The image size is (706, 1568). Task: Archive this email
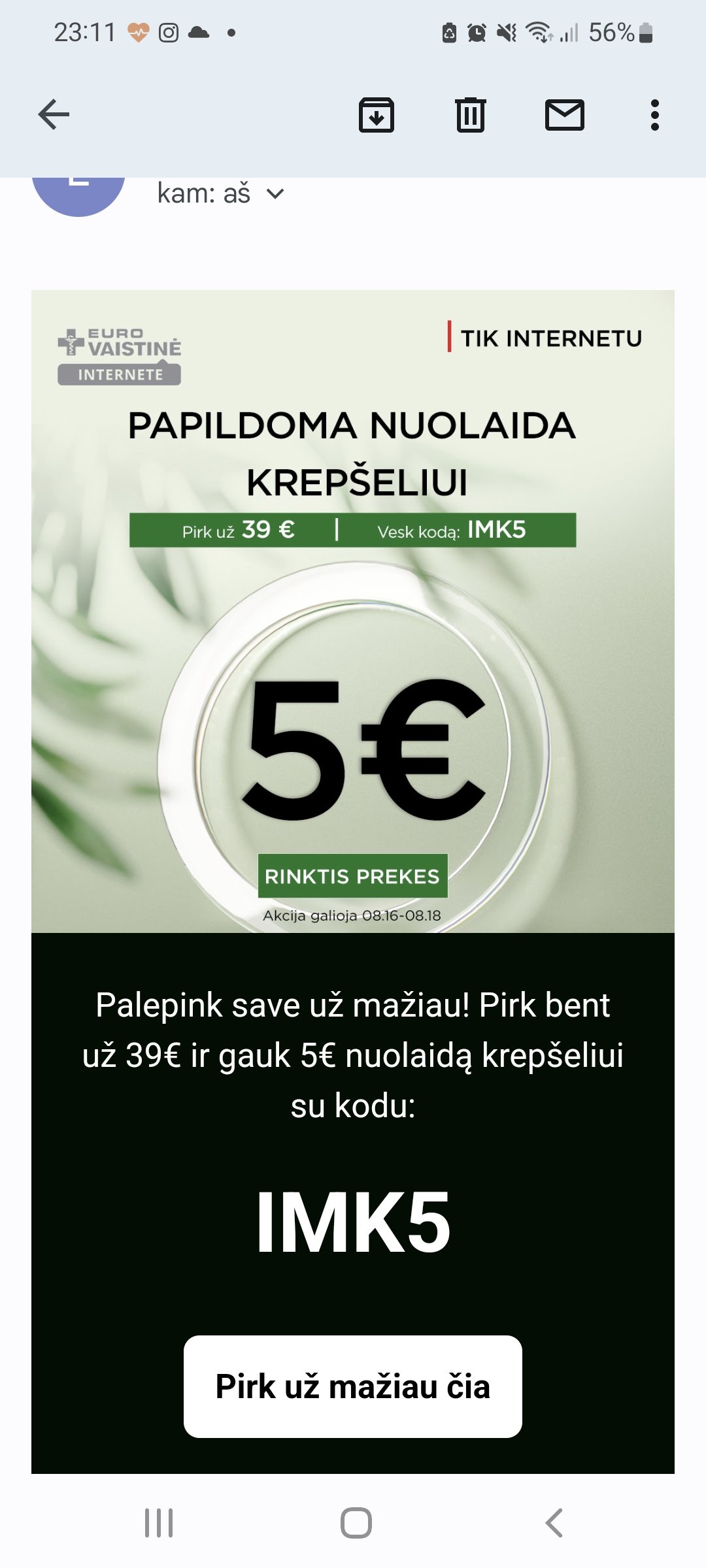pos(377,115)
